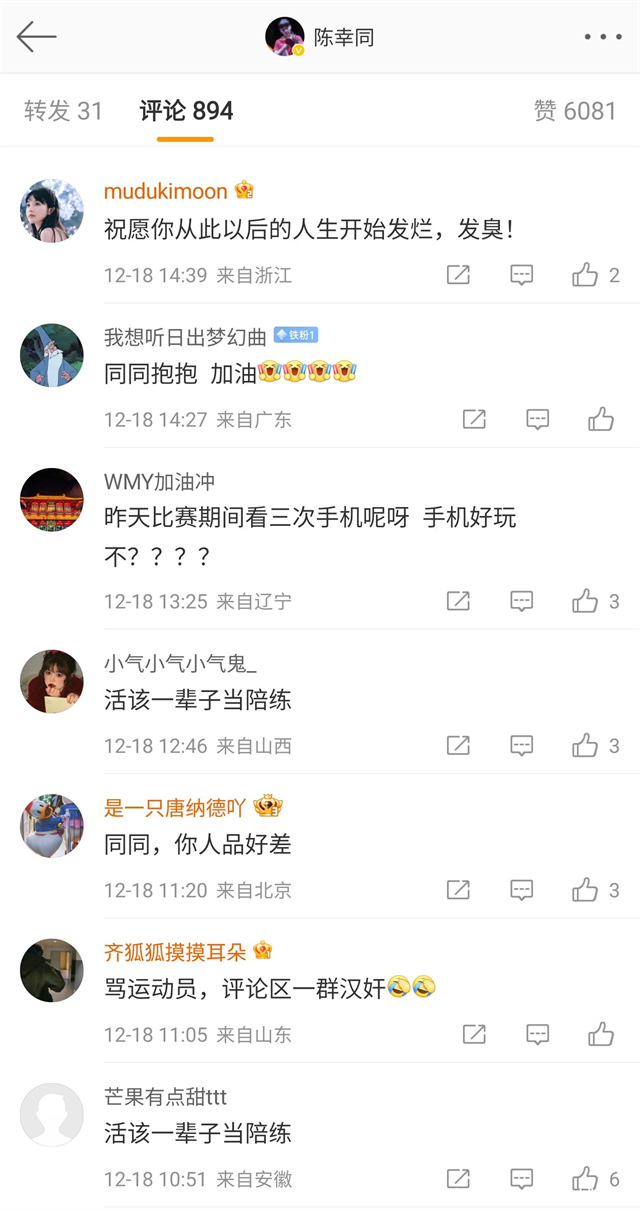This screenshot has width=640, height=1212.
Task: Switch to the 转发 31 tab
Action: click(x=63, y=111)
